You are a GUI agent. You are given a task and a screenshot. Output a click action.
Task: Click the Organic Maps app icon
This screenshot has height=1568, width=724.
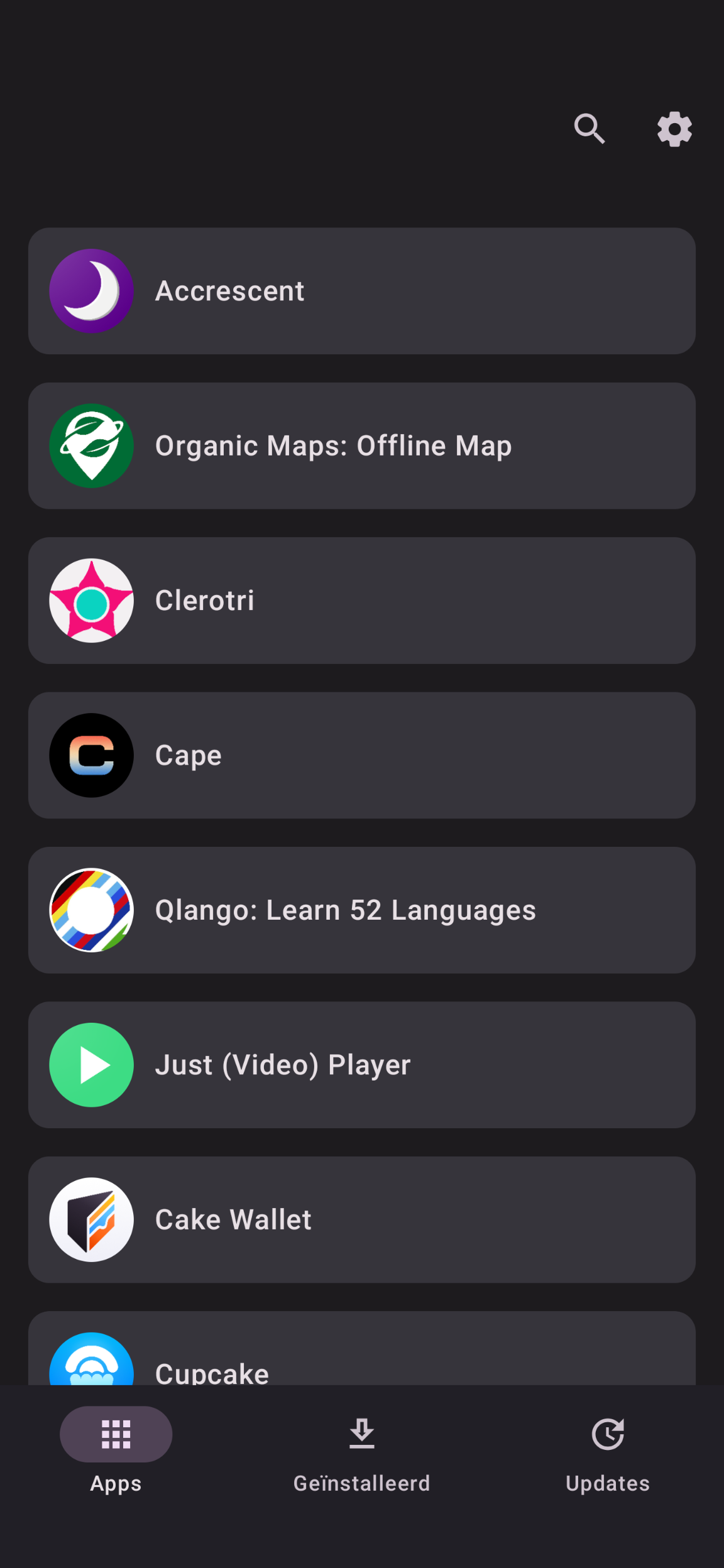[x=92, y=445]
